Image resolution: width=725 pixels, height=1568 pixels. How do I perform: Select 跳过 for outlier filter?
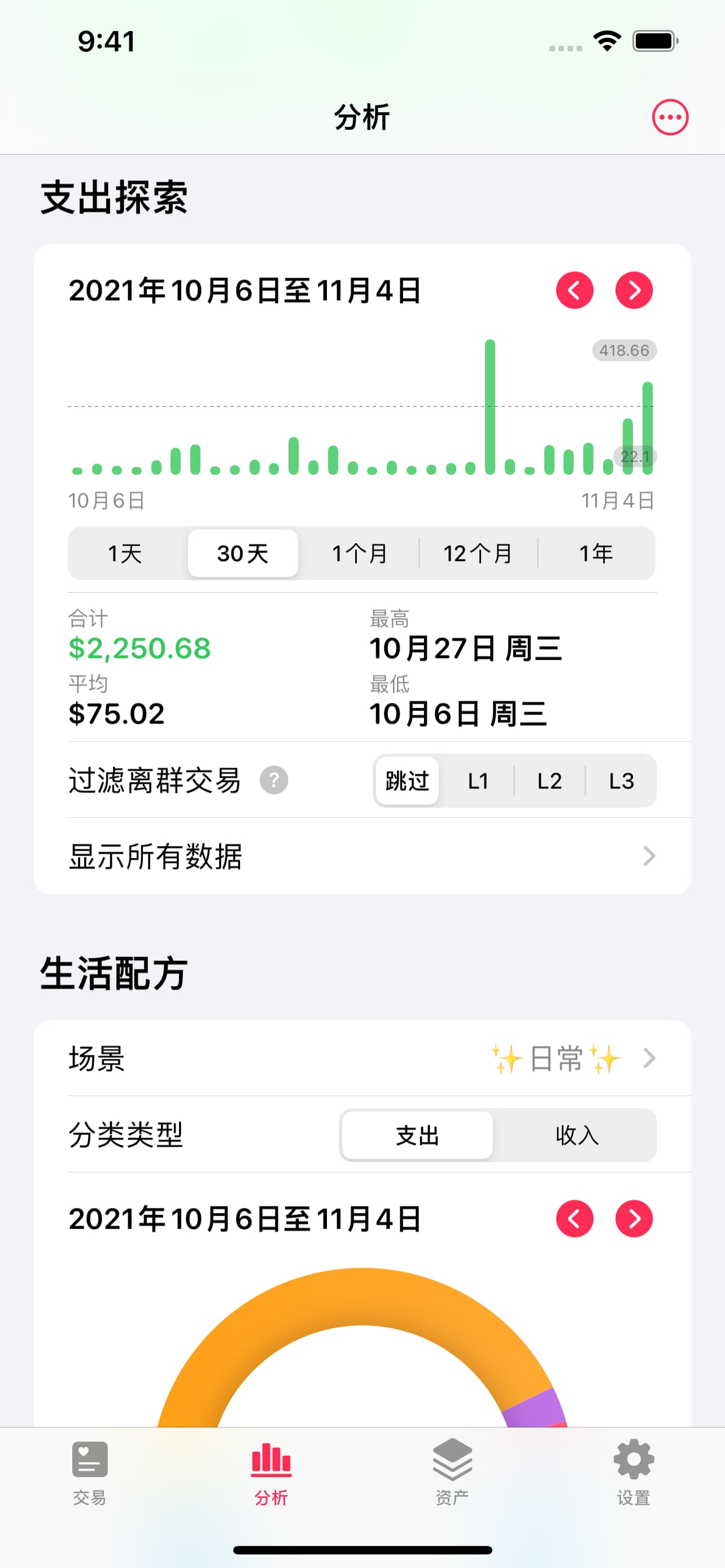point(407,781)
